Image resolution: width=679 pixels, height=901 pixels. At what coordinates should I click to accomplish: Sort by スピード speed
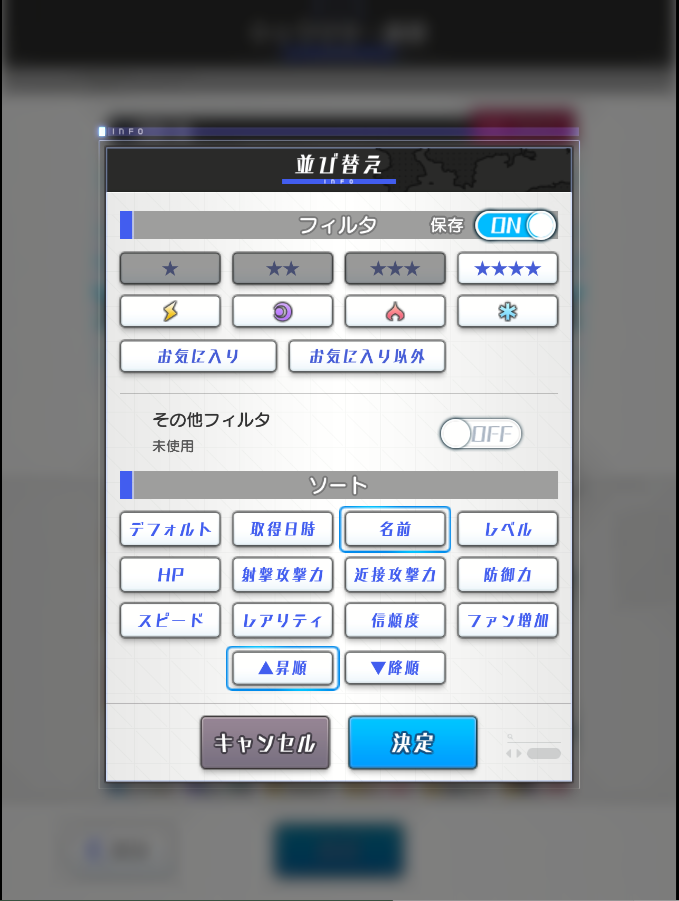tap(170, 620)
